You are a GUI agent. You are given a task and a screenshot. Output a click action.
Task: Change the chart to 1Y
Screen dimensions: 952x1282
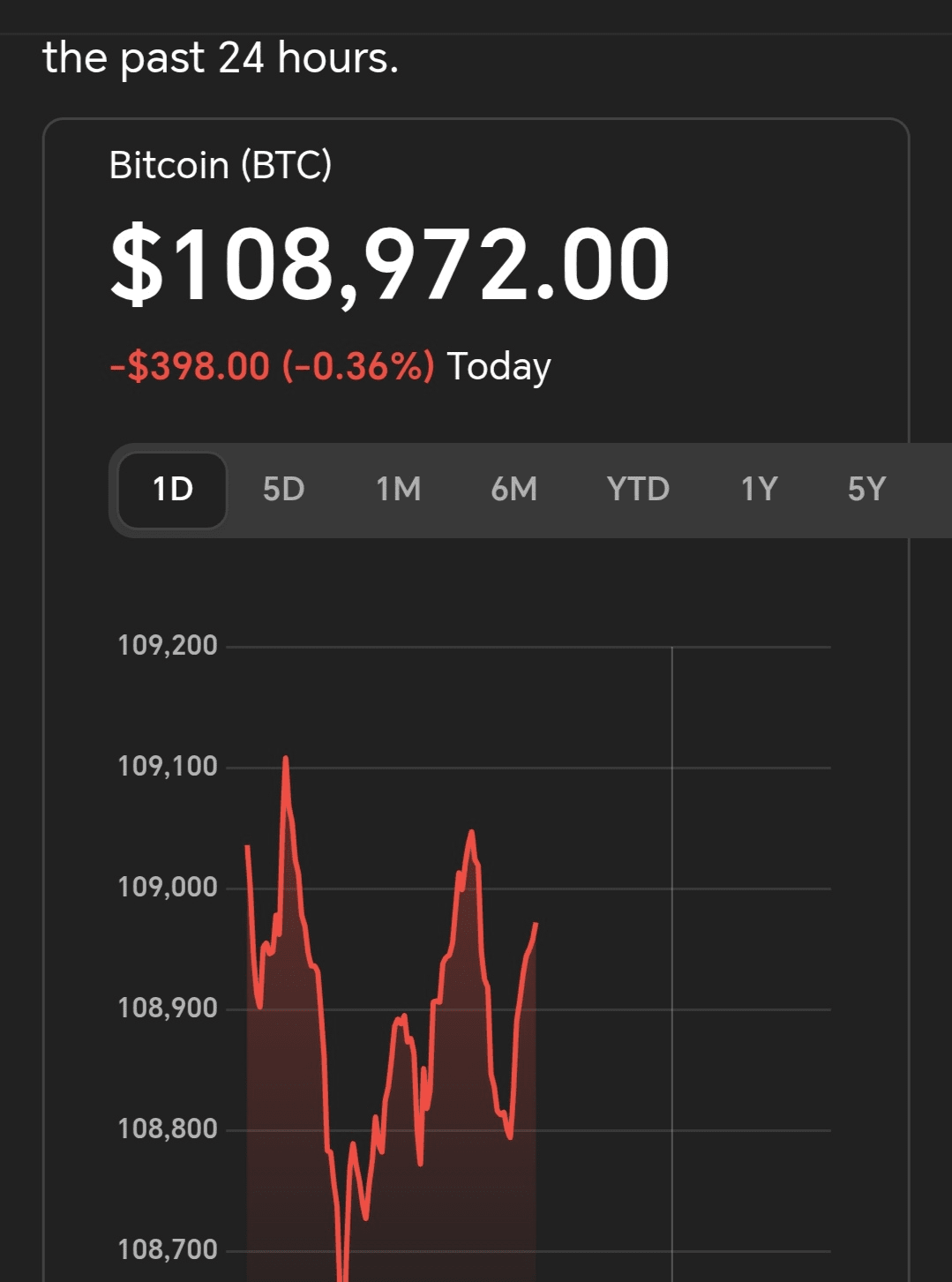click(x=759, y=490)
